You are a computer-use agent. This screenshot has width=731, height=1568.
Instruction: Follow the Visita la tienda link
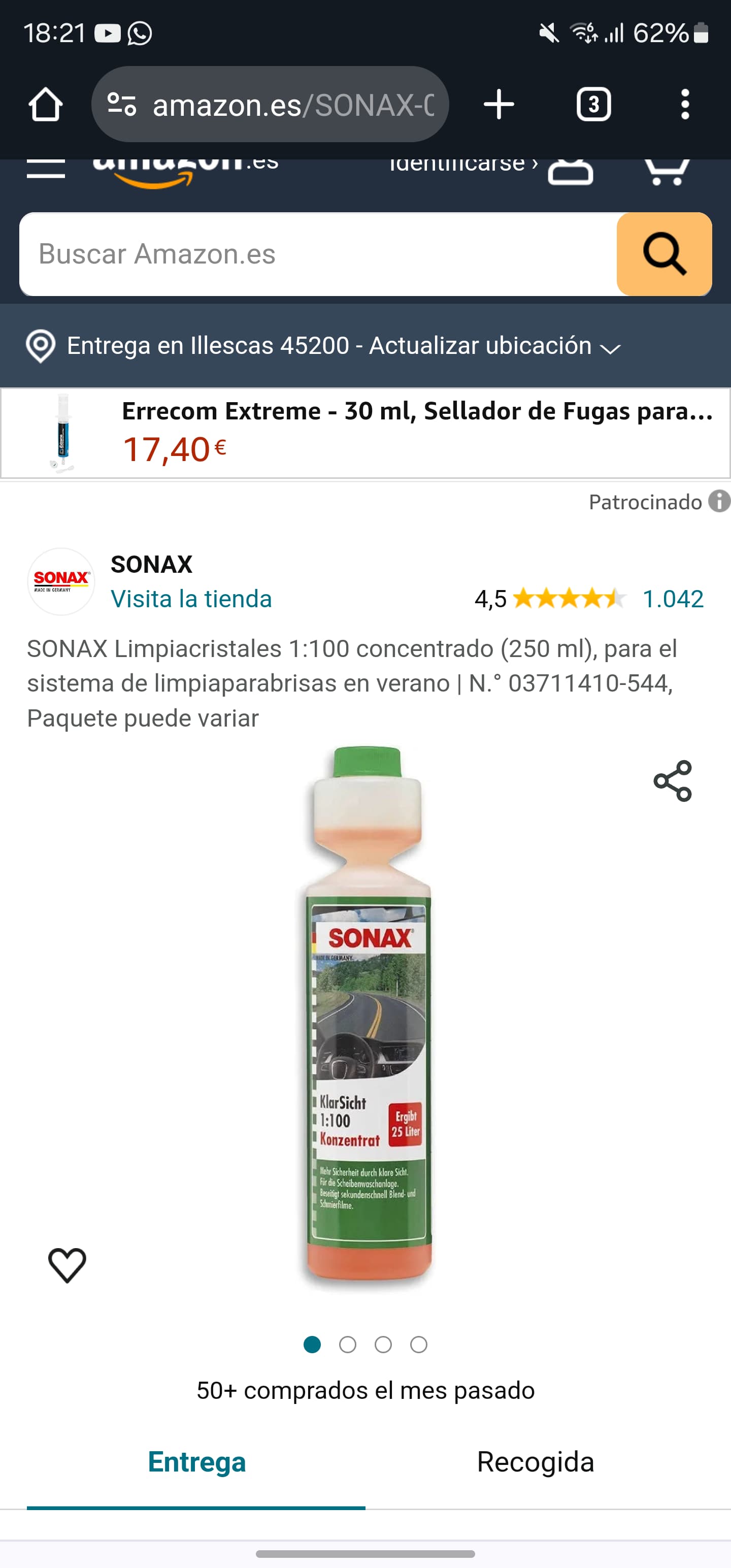pyautogui.click(x=191, y=599)
